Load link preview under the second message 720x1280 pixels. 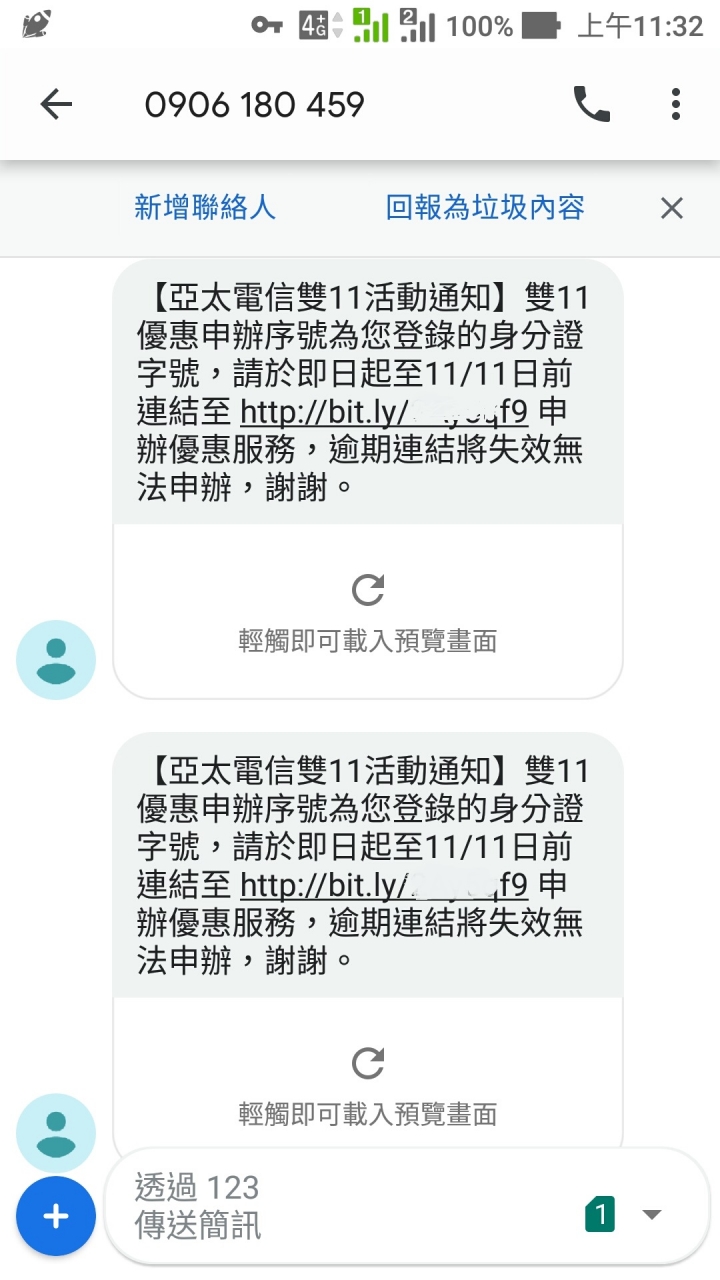pyautogui.click(x=368, y=1082)
